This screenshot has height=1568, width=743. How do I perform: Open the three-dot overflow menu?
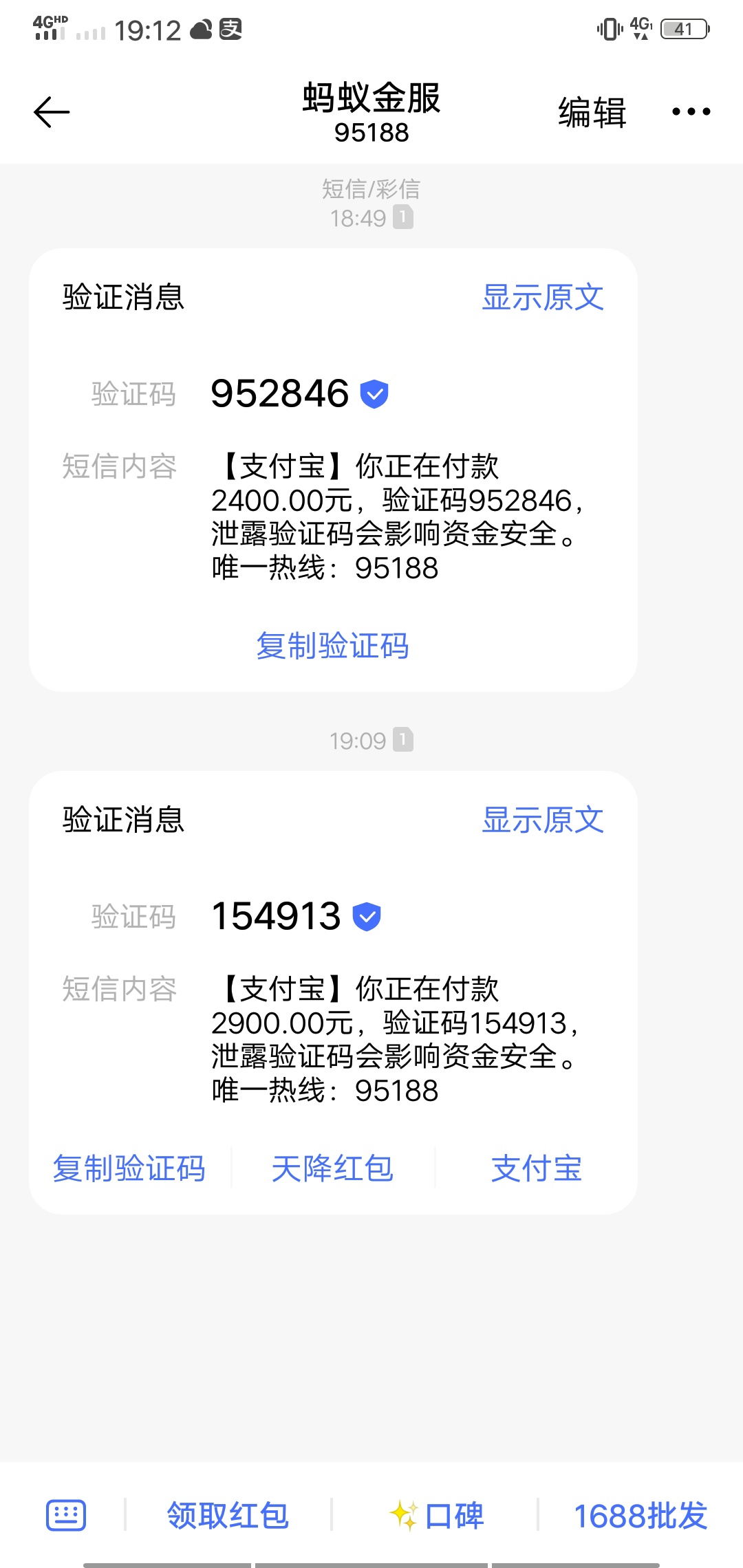691,111
